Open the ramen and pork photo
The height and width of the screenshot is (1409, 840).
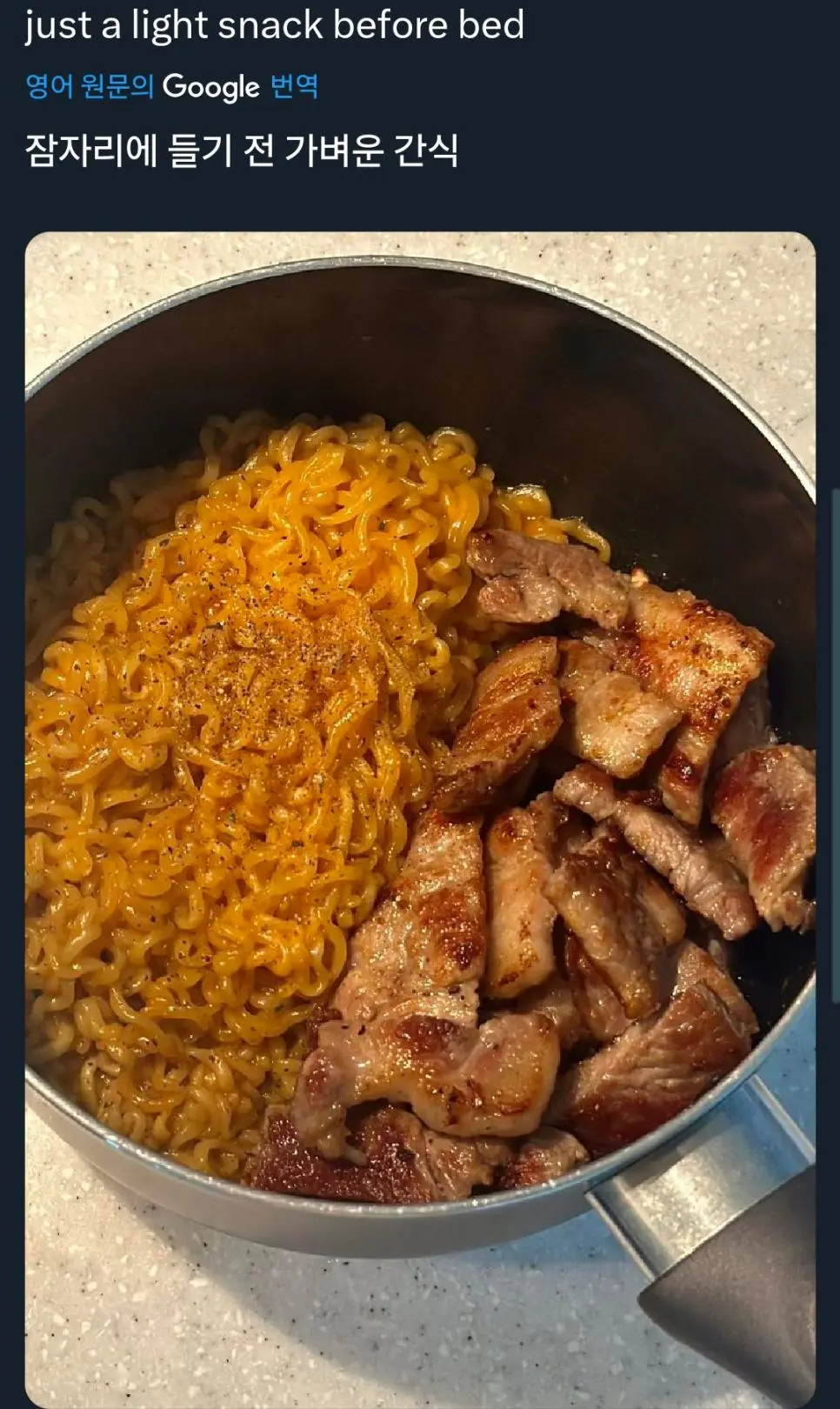coord(420,818)
